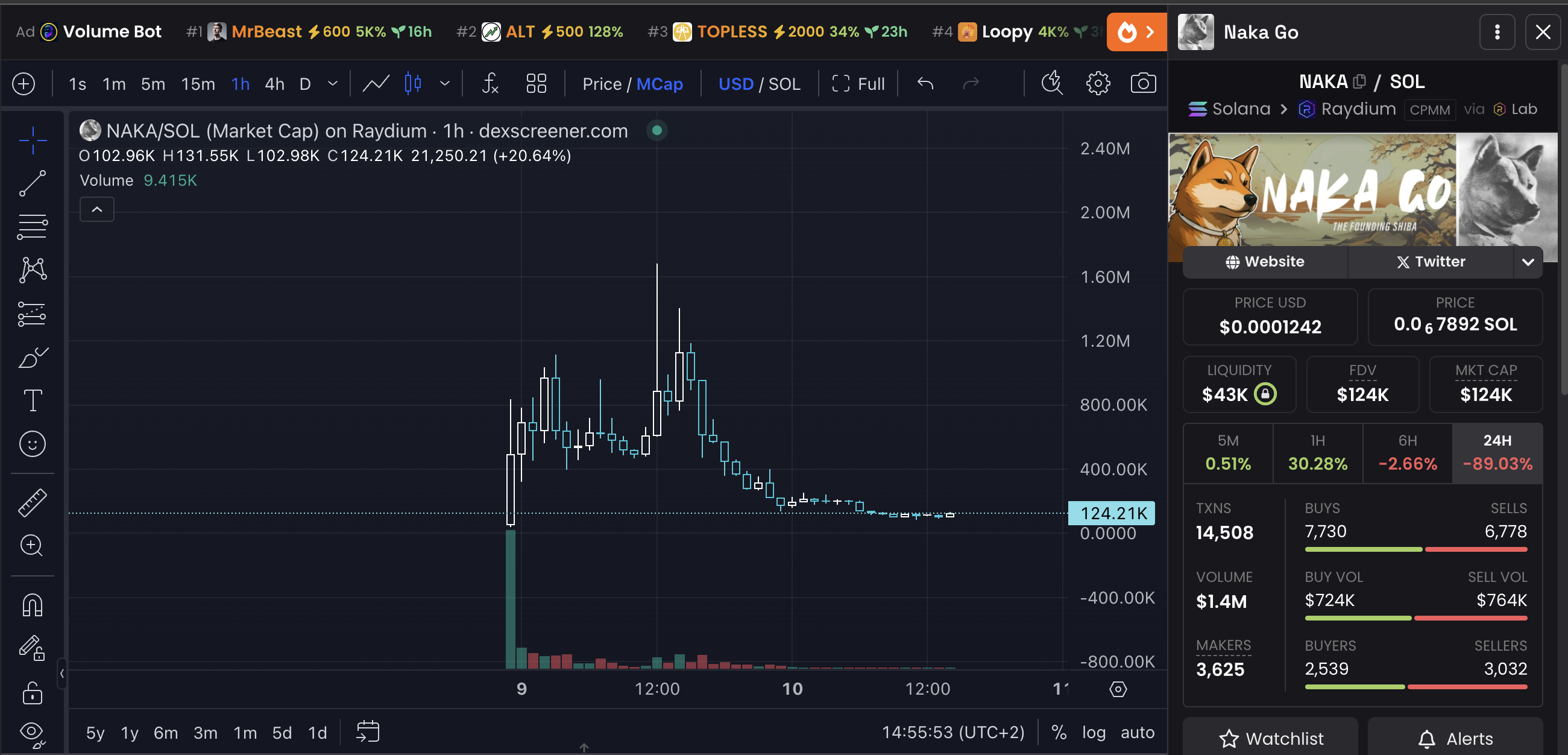Close the Naka Go panel
The image size is (1568, 755).
pos(1543,32)
